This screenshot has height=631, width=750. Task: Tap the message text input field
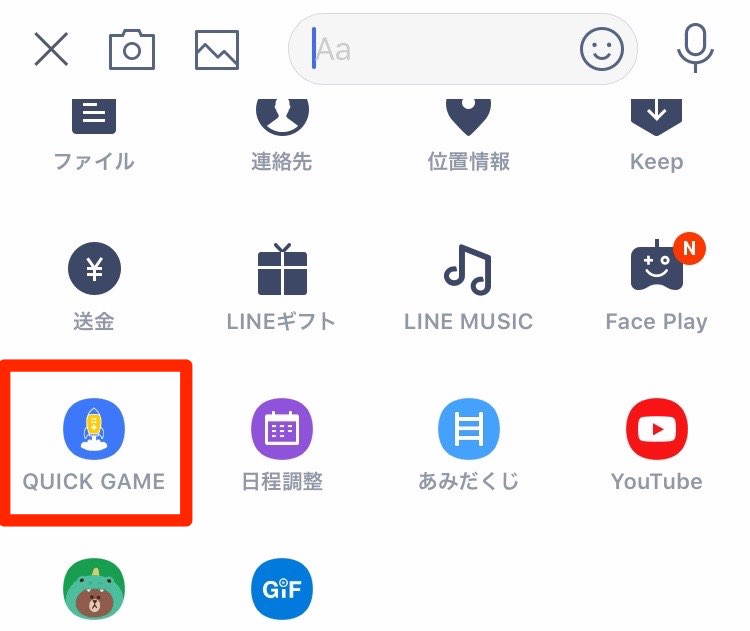click(440, 49)
